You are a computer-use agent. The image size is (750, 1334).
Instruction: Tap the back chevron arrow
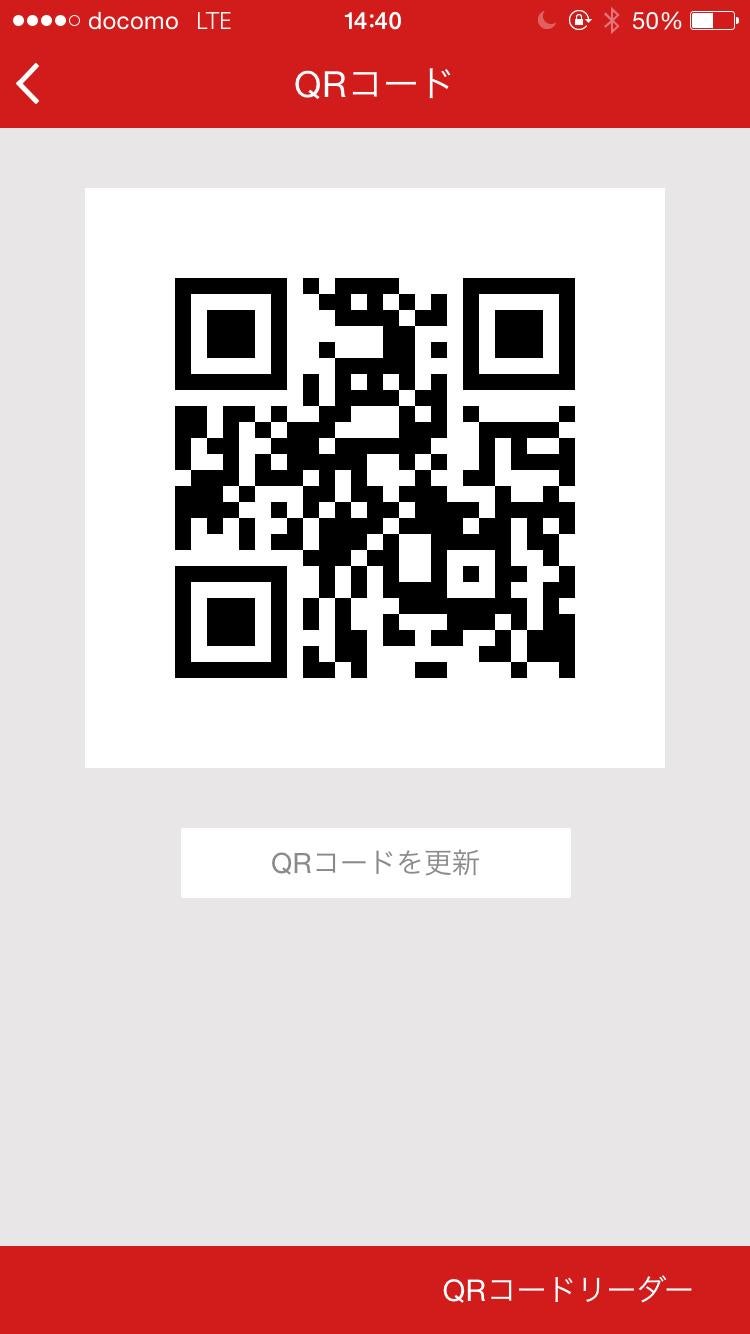click(x=27, y=84)
